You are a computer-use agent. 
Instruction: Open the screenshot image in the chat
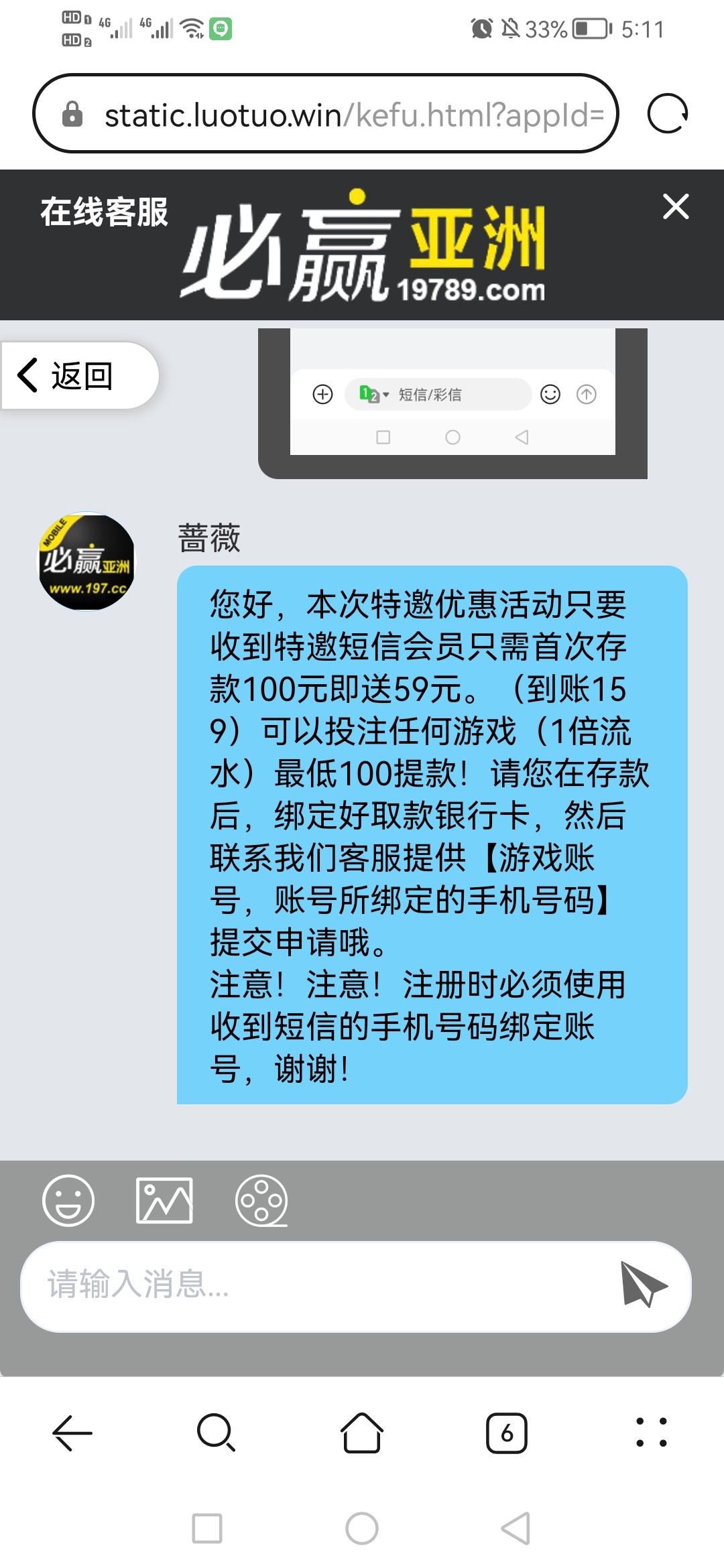(x=452, y=403)
